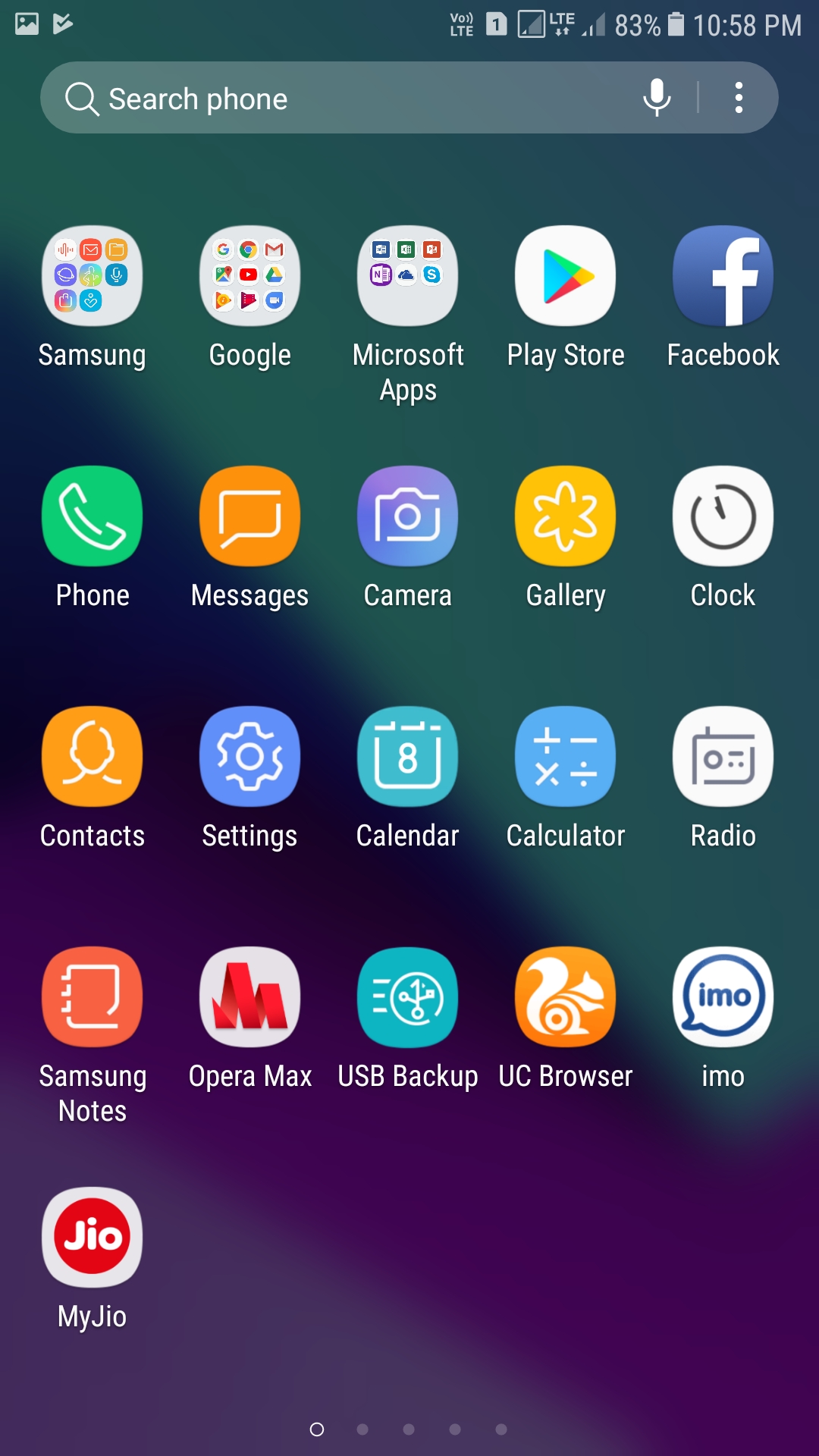Open device Settings
The height and width of the screenshot is (1456, 819).
click(x=249, y=757)
